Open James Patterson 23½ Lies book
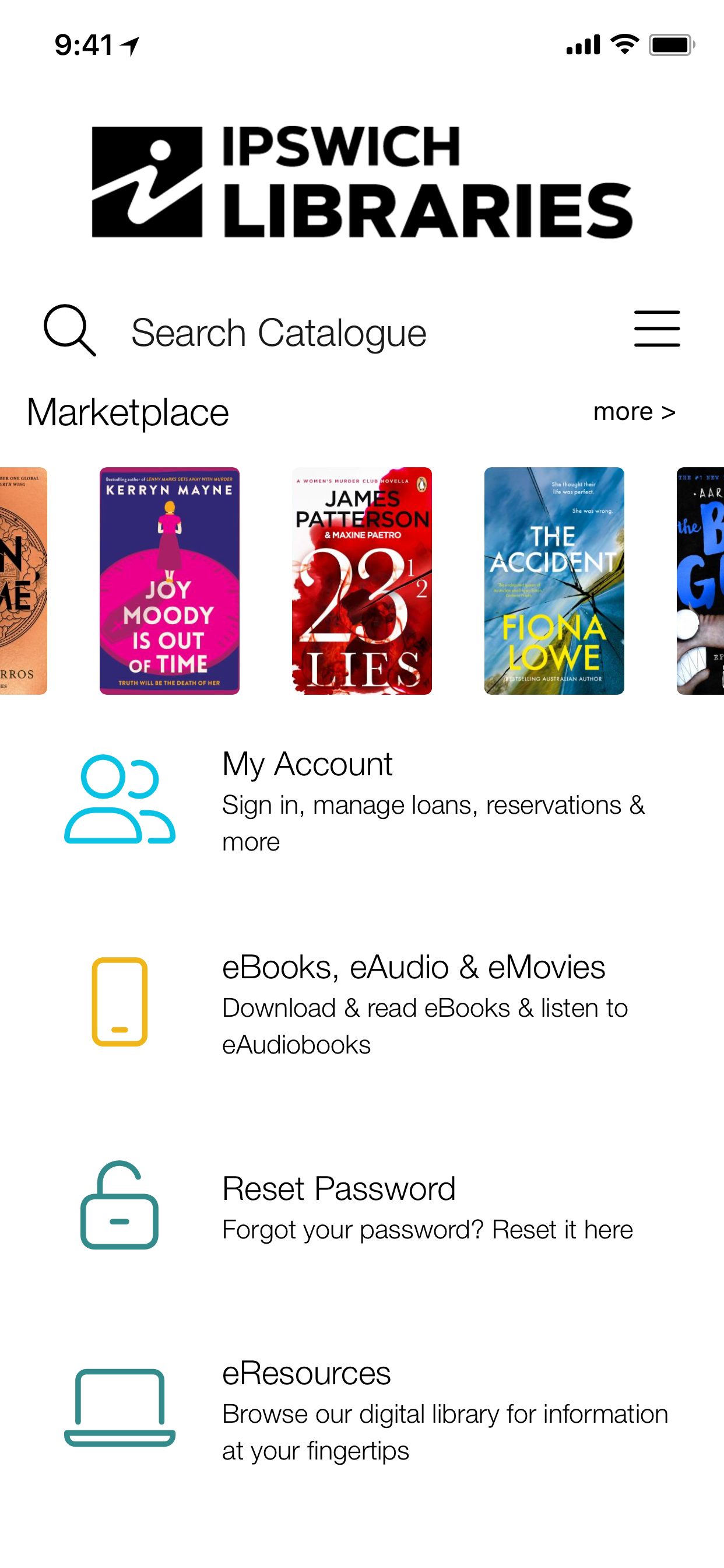Image resolution: width=724 pixels, height=1568 pixels. coord(361,580)
